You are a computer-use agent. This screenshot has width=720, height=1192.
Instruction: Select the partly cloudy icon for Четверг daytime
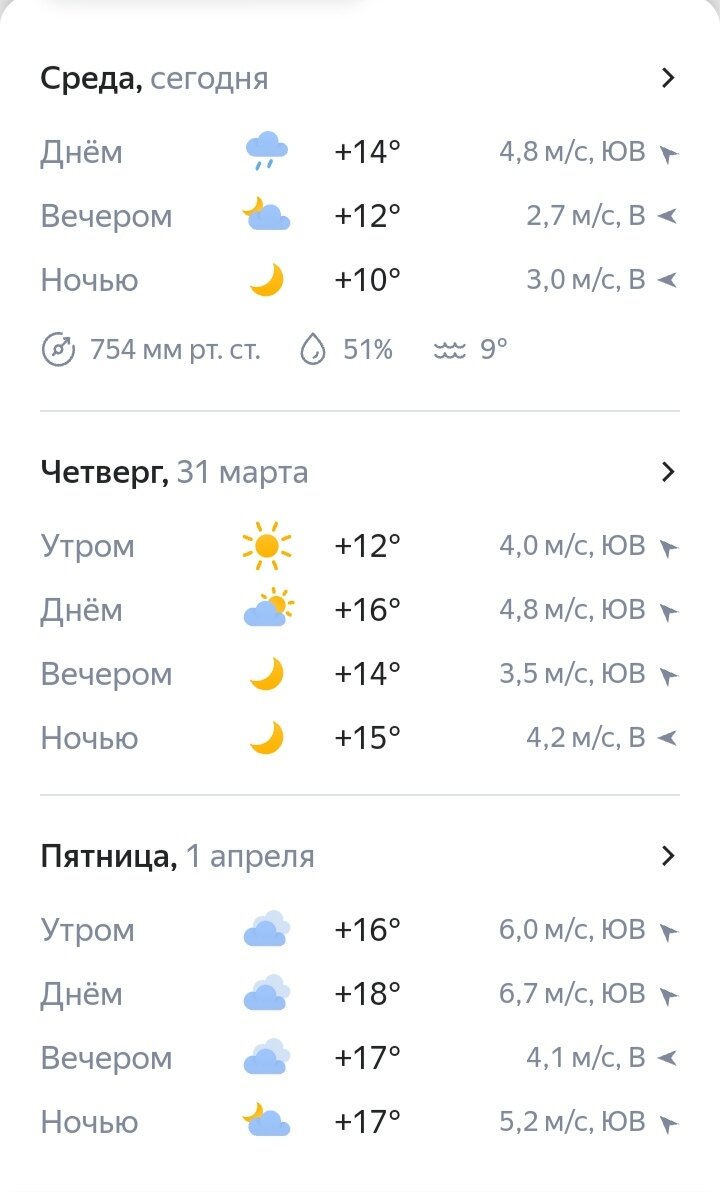tap(265, 608)
